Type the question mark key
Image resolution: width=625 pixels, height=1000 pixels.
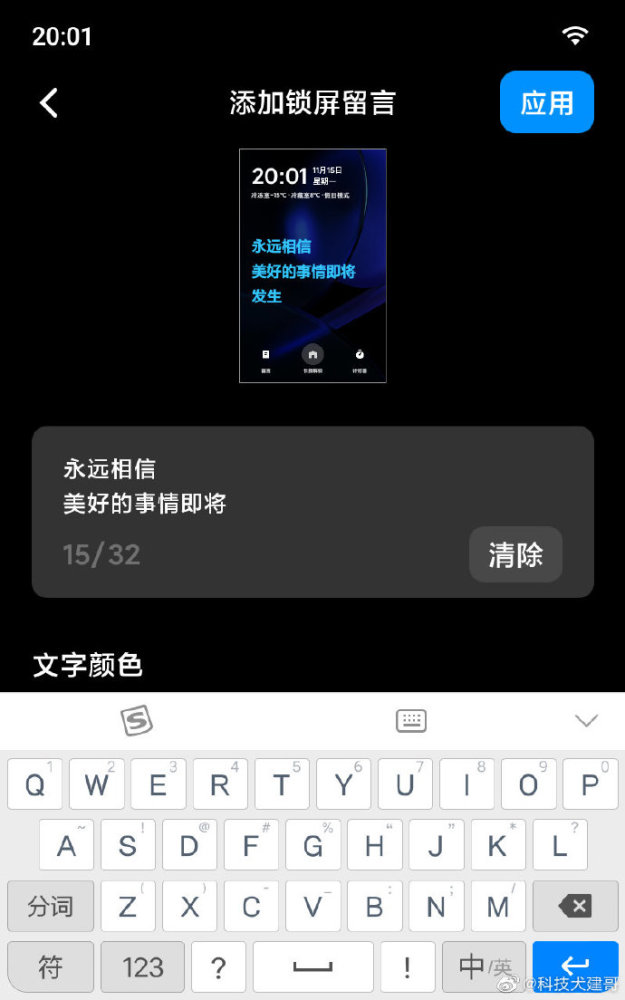point(220,967)
